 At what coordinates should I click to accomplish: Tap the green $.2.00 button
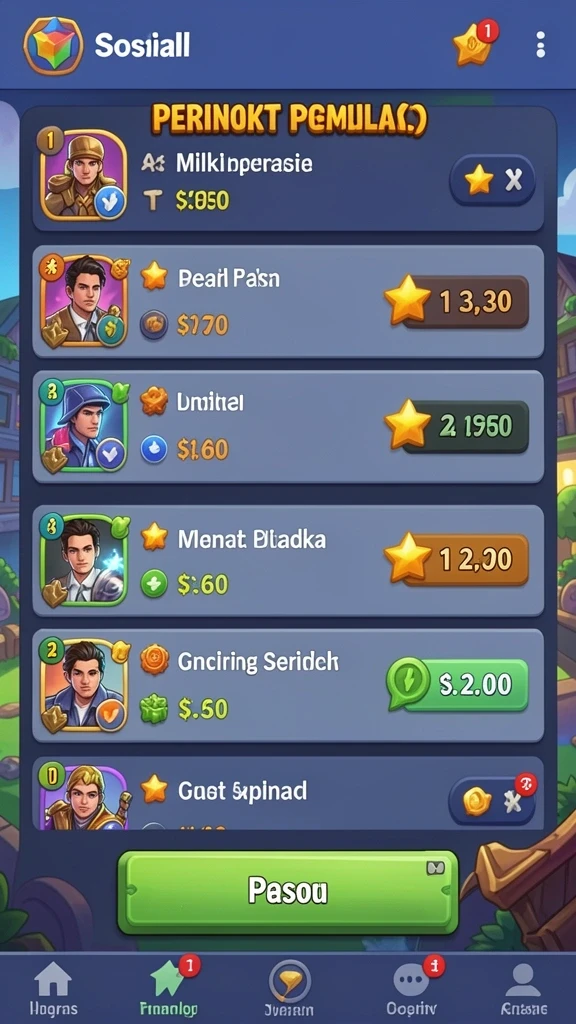[457, 684]
